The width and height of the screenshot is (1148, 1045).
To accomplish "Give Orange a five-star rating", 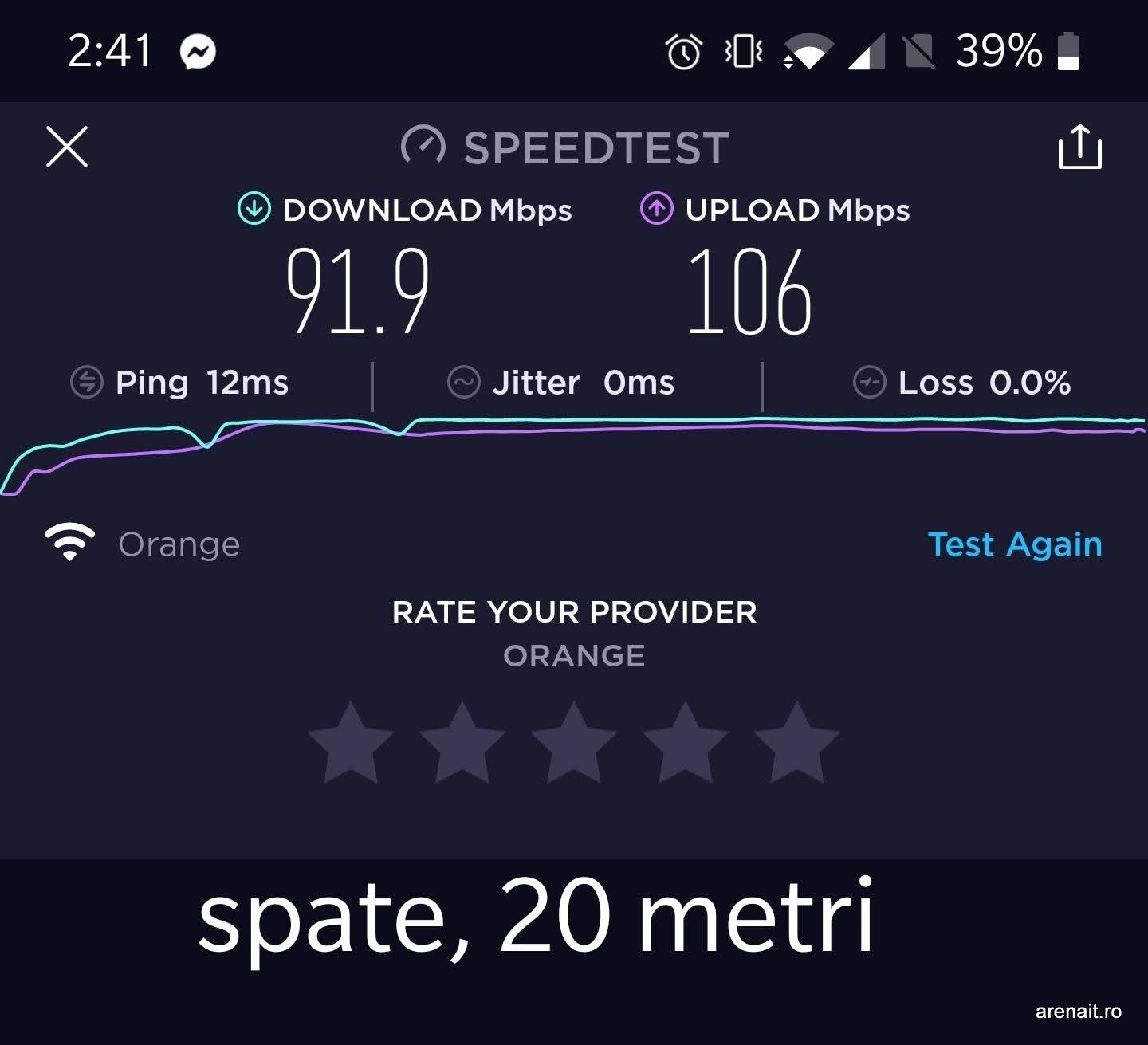I will 797,743.
